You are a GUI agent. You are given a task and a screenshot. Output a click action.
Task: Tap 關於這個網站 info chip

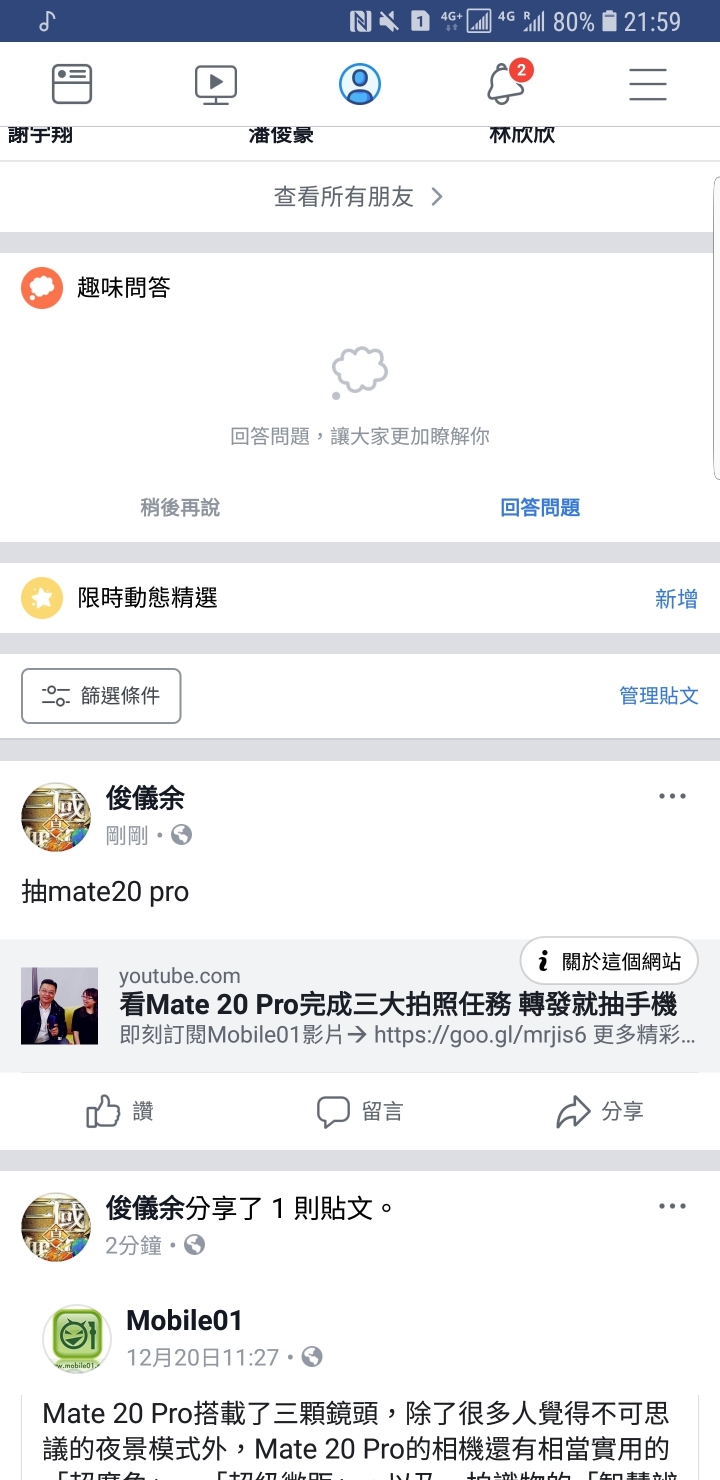click(609, 961)
